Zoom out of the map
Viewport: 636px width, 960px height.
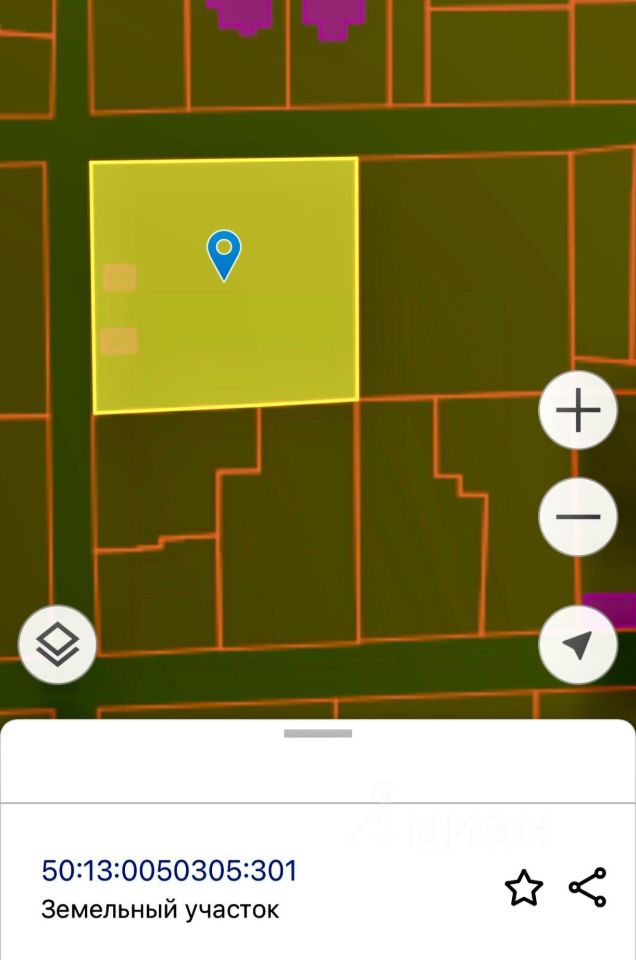click(x=577, y=517)
